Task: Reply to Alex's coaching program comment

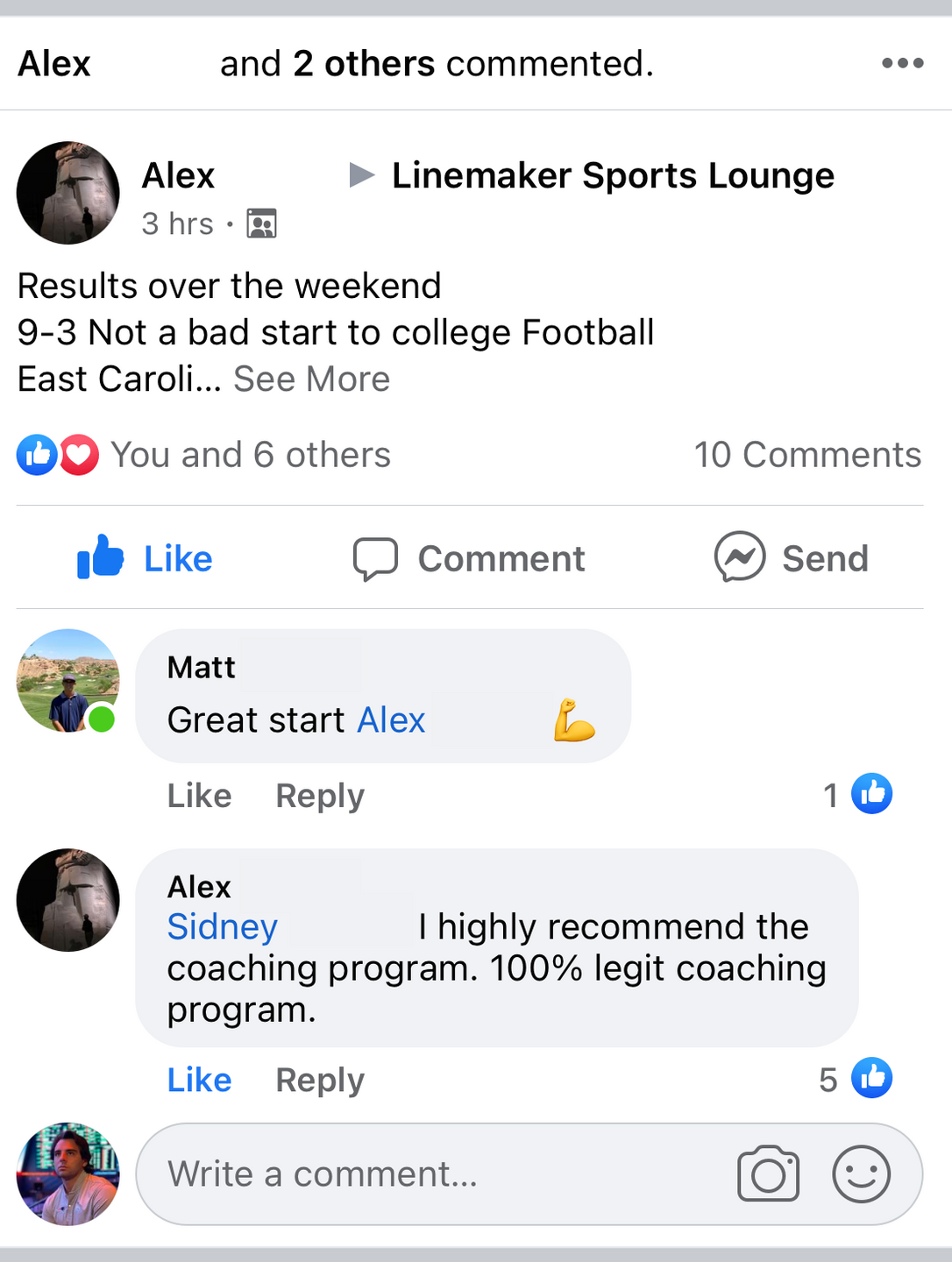Action: click(320, 1080)
